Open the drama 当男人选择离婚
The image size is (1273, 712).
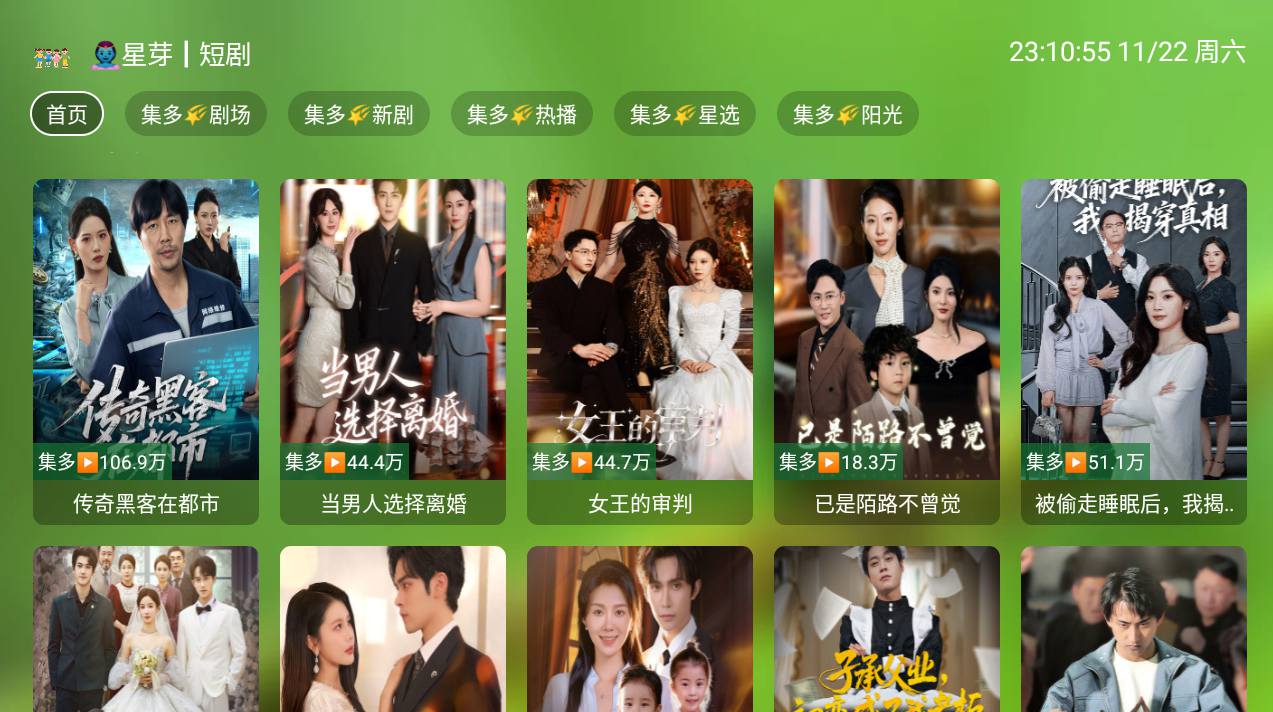(393, 350)
